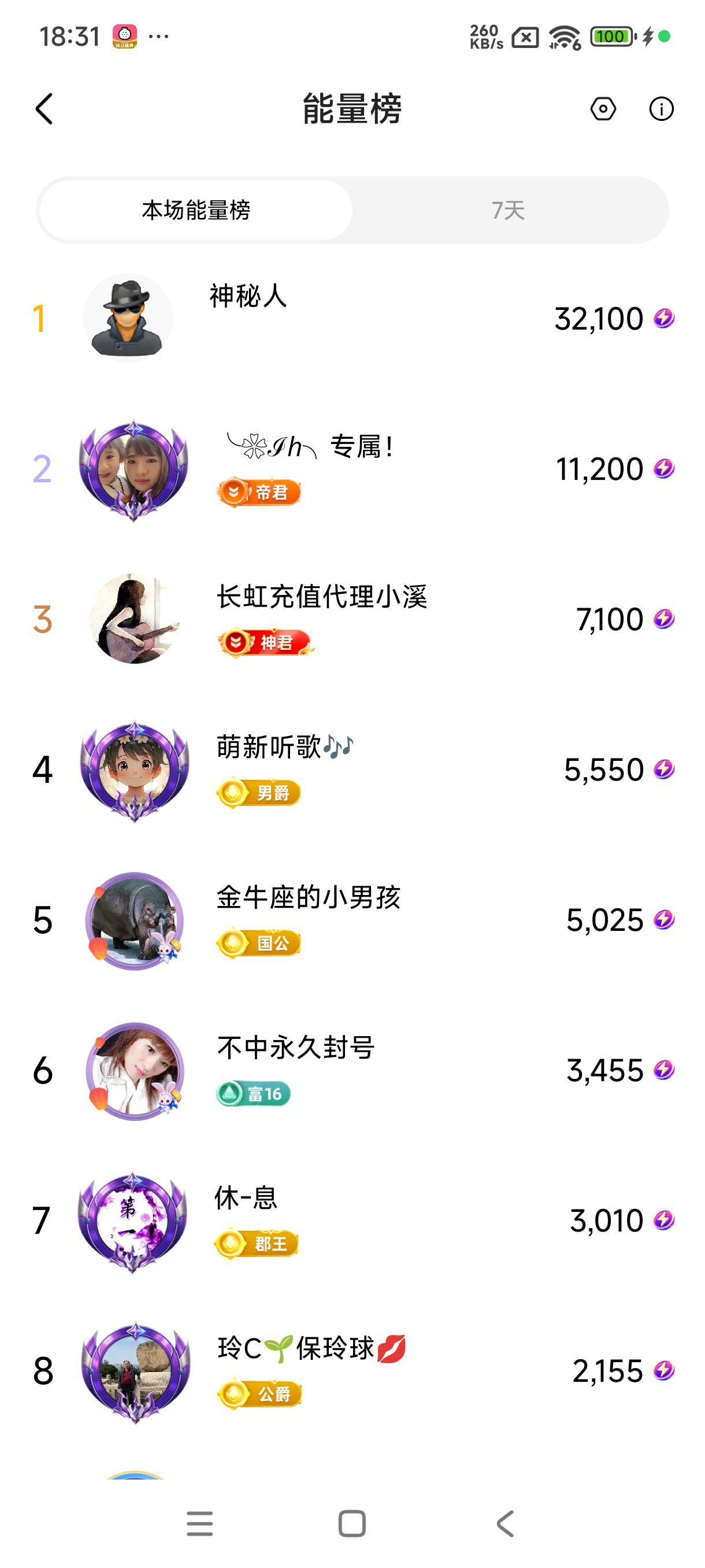Image resolution: width=705 pixels, height=1568 pixels.
Task: Tap the system home button
Action: 351,1523
